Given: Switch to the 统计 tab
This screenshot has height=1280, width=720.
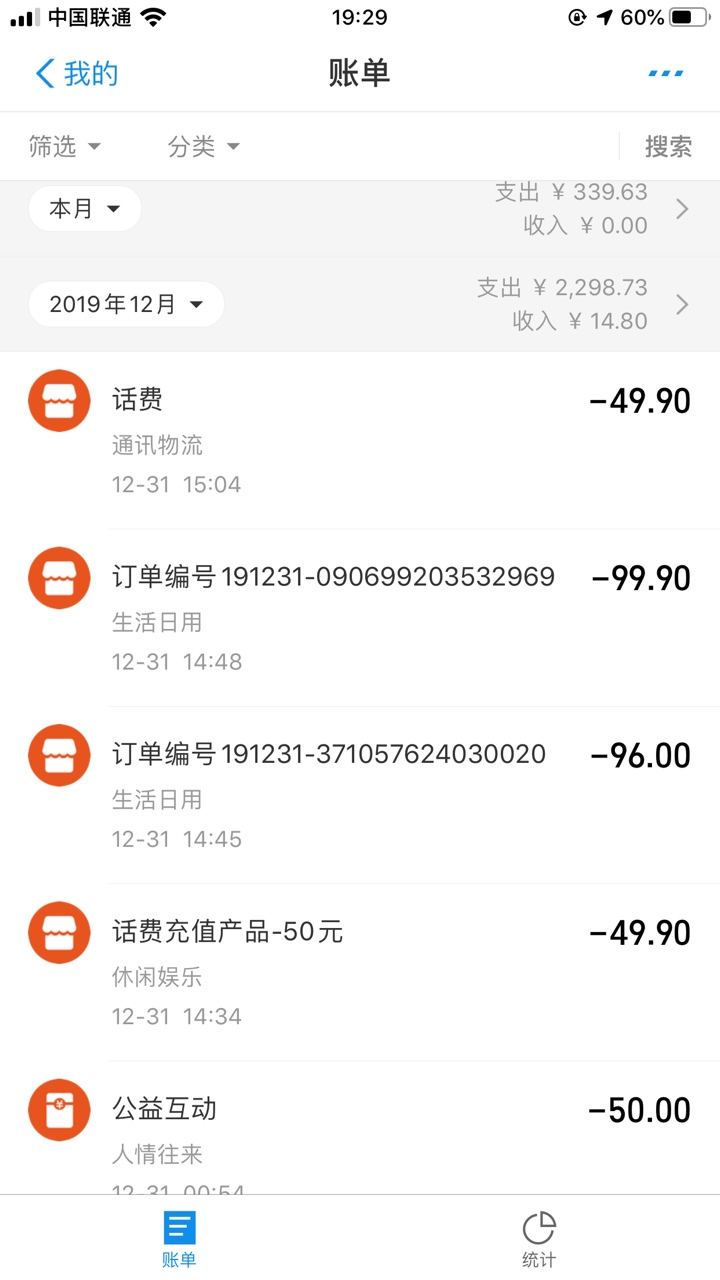Looking at the screenshot, I should click(539, 1238).
